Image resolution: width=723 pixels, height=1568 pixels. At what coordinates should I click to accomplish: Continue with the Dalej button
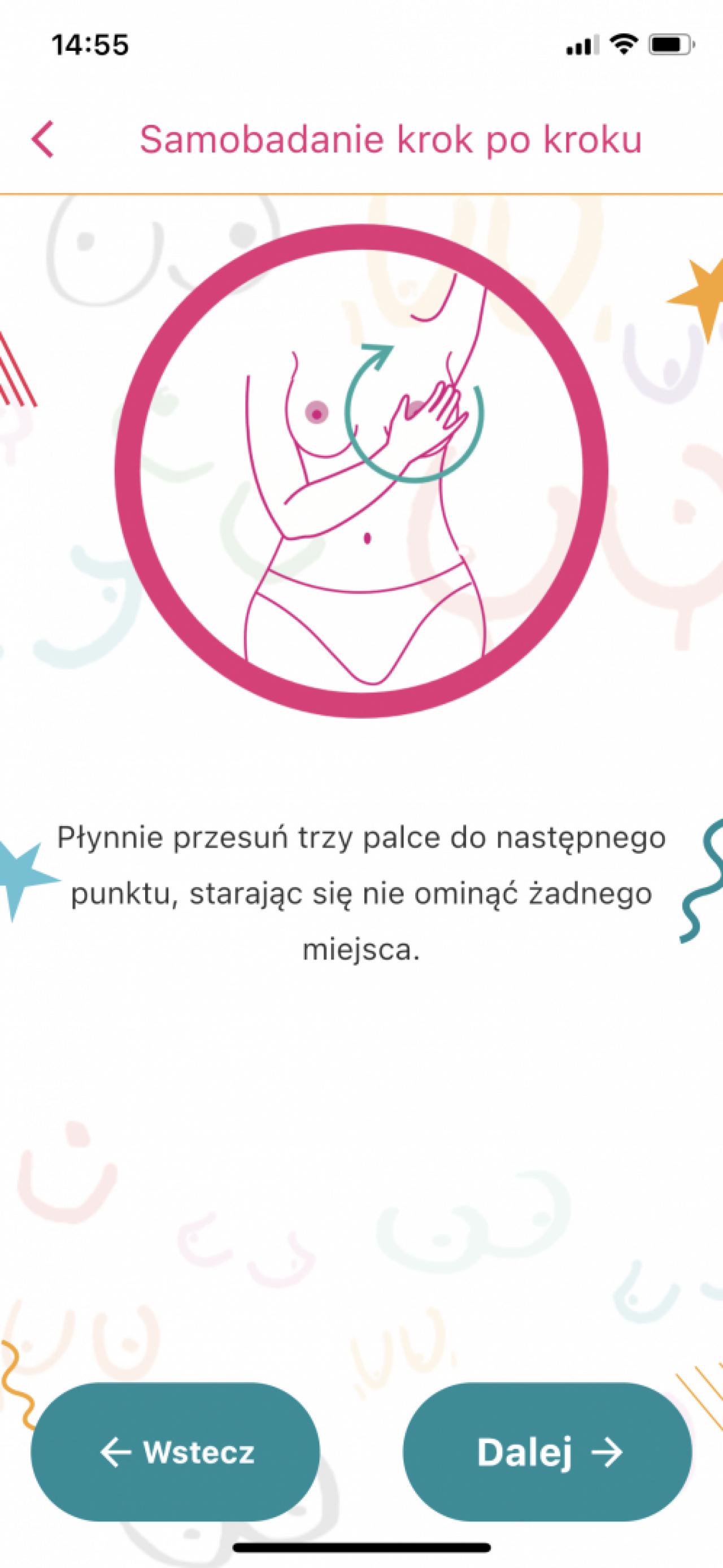click(547, 1452)
